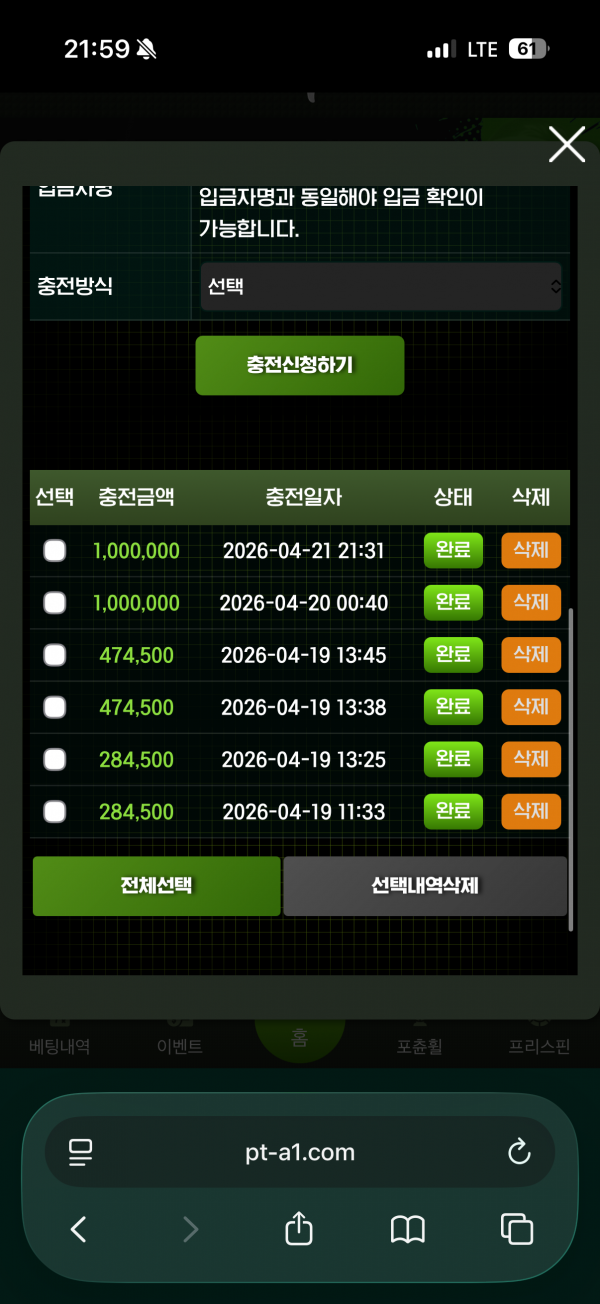Screen dimensions: 600x1304
Task: Reload the page in the browser address bar
Action: pos(519,1152)
